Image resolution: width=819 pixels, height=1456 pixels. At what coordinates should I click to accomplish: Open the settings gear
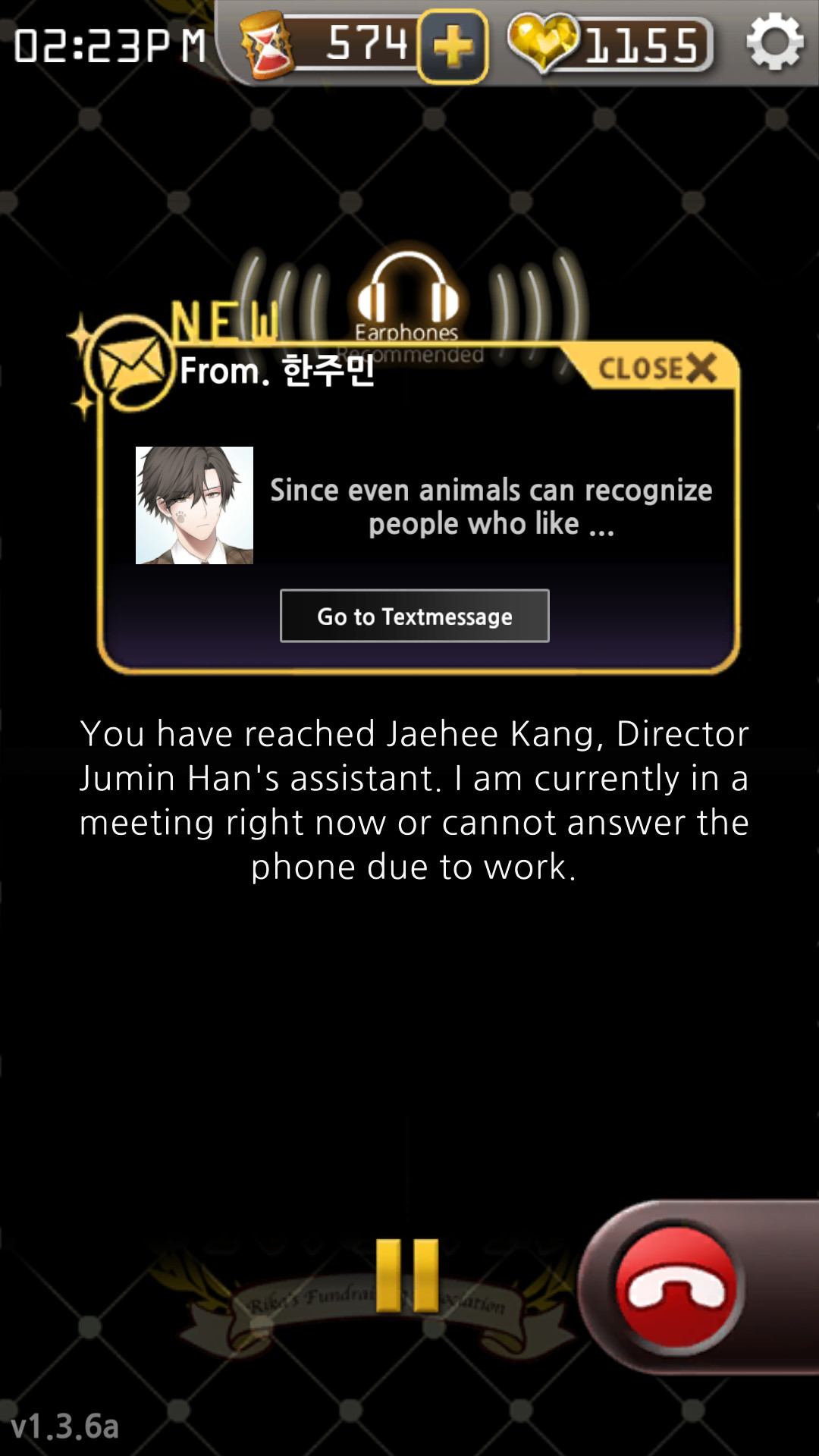pyautogui.click(x=774, y=42)
